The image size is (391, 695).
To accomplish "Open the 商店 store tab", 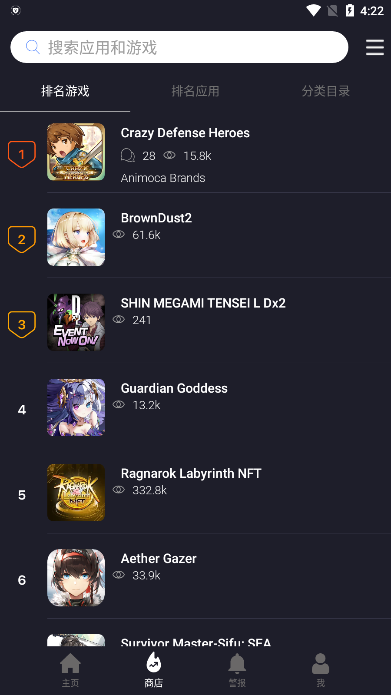I will point(153,670).
